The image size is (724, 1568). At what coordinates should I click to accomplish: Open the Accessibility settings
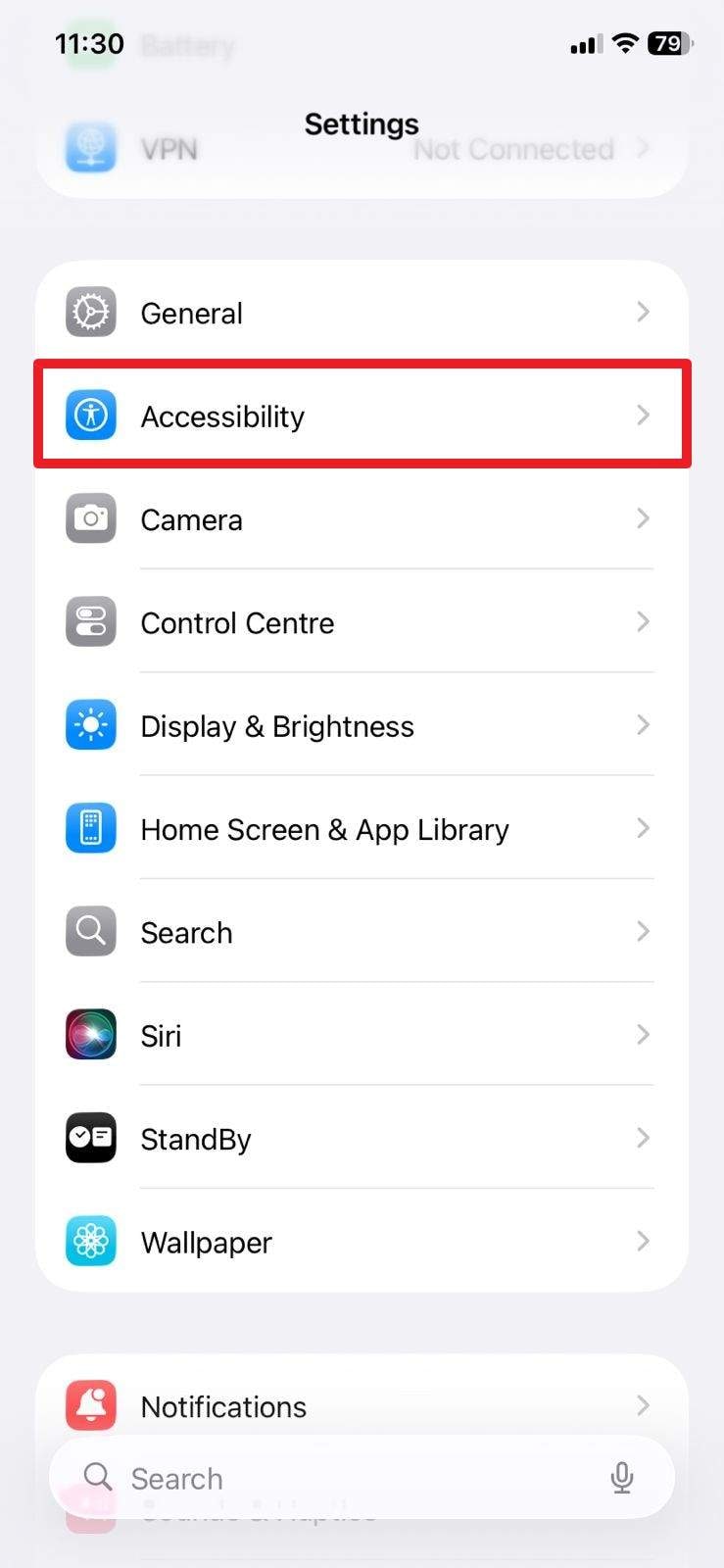coord(362,416)
